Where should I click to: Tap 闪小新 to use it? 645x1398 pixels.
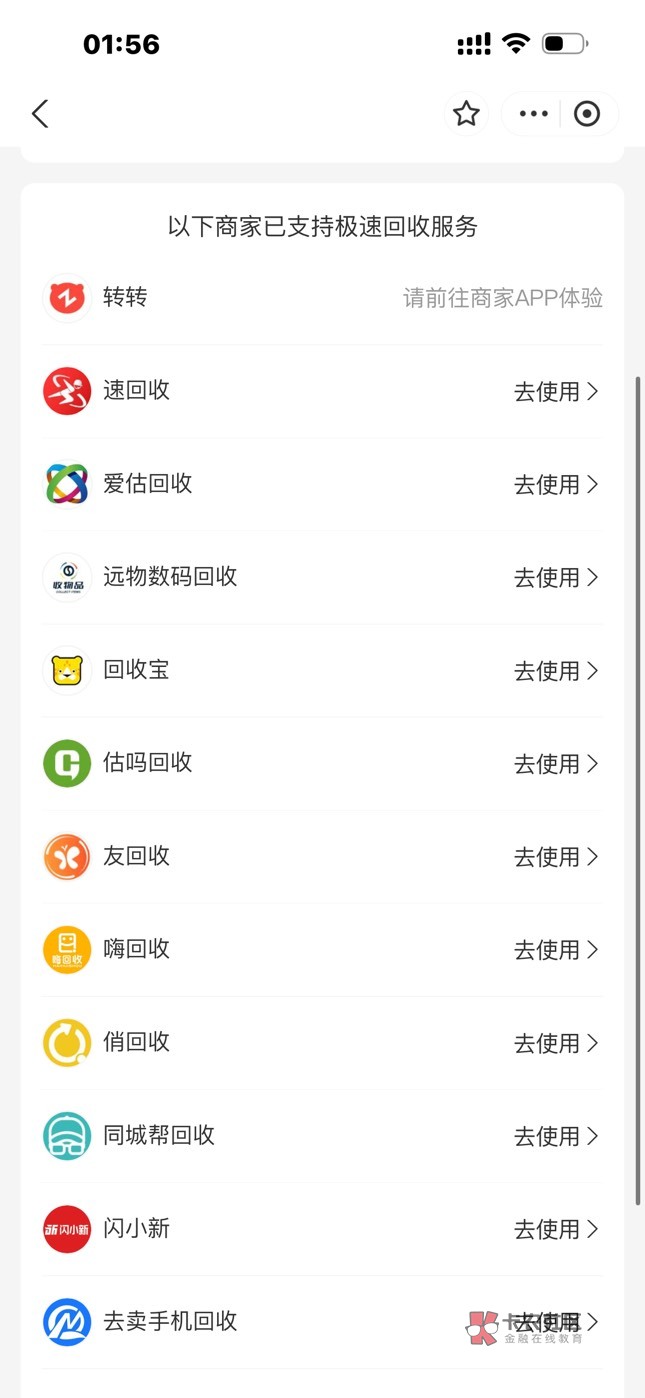tap(555, 1228)
